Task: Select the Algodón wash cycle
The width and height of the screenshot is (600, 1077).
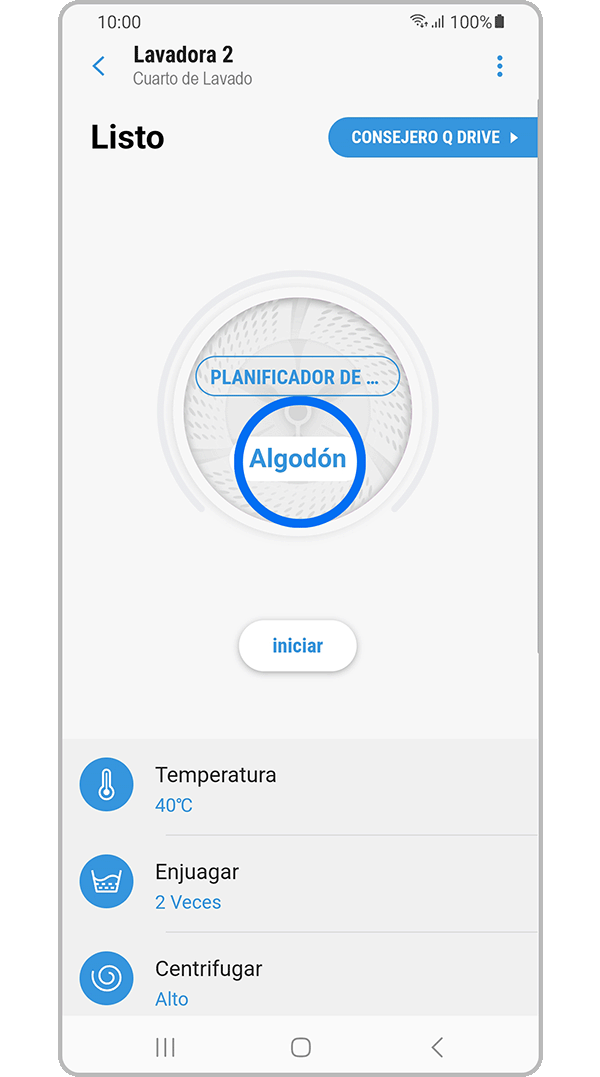Action: pyautogui.click(x=297, y=459)
